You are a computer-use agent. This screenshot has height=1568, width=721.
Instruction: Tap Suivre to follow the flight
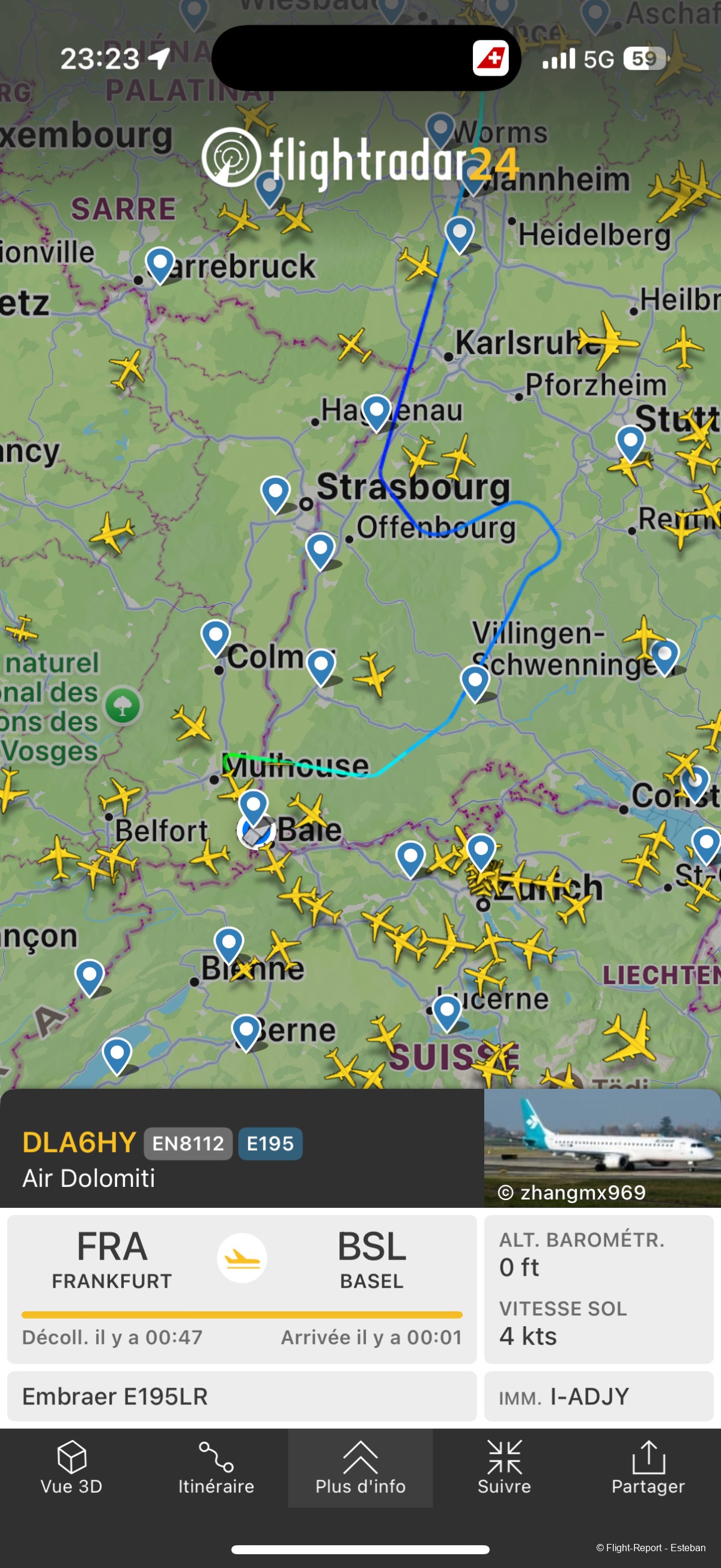pyautogui.click(x=504, y=1468)
